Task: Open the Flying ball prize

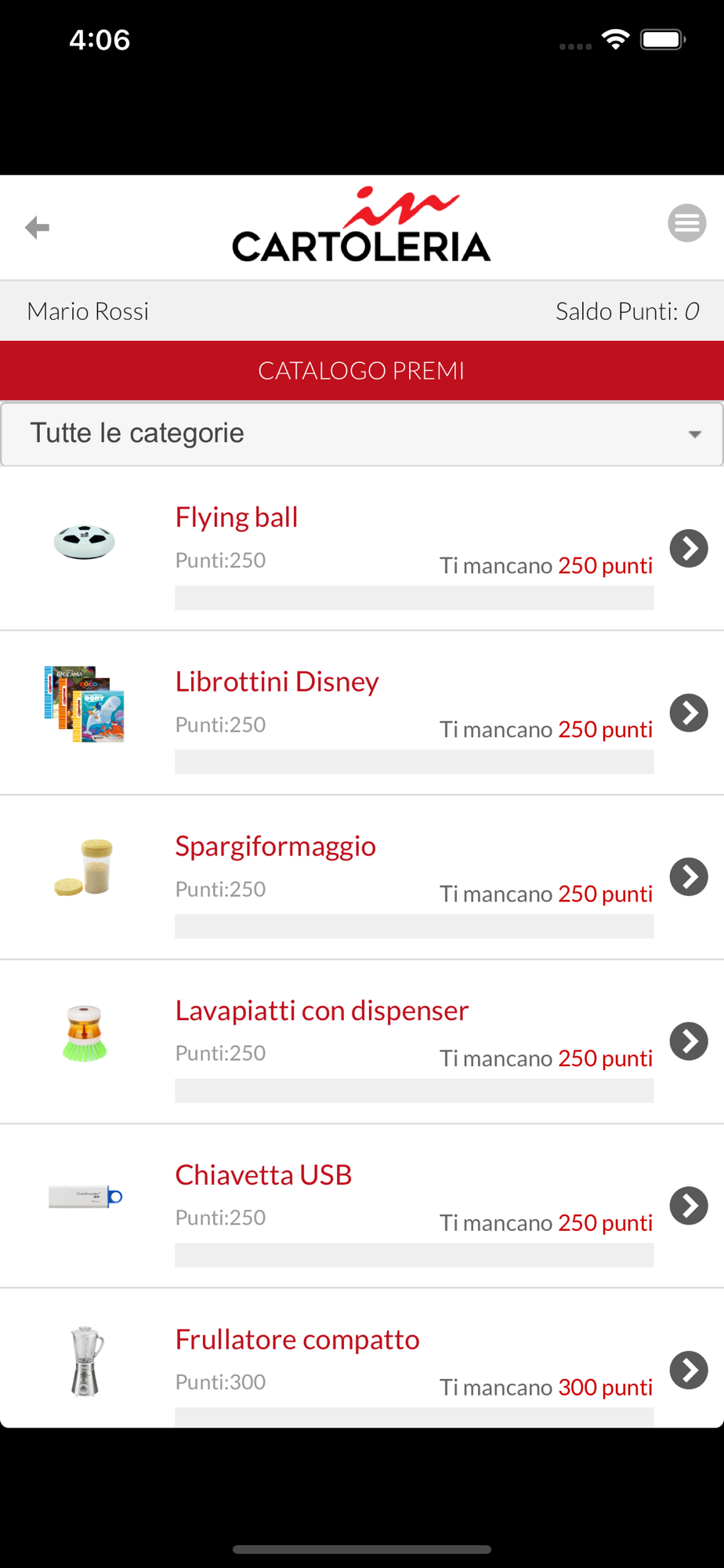Action: coord(362,549)
